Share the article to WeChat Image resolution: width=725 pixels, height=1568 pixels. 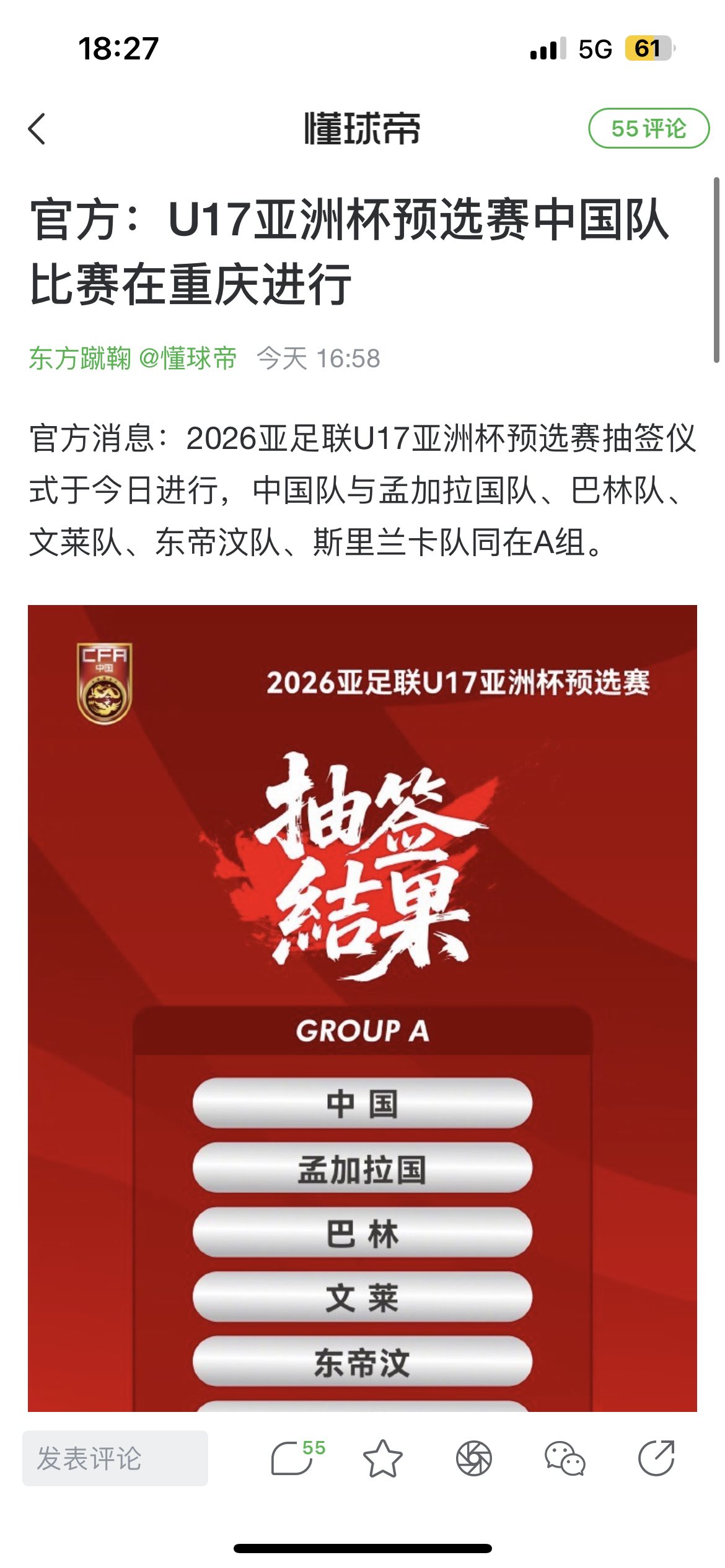[565, 1458]
